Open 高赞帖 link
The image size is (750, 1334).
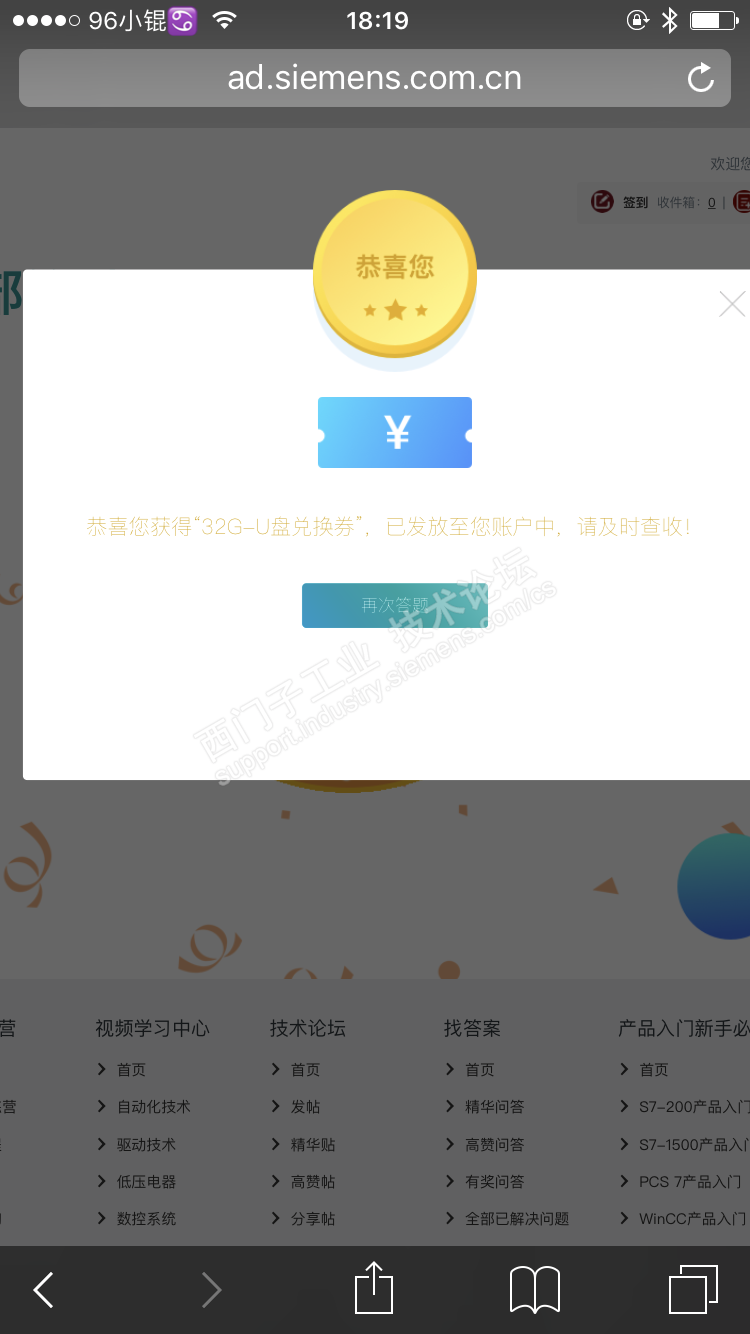coord(313,1182)
